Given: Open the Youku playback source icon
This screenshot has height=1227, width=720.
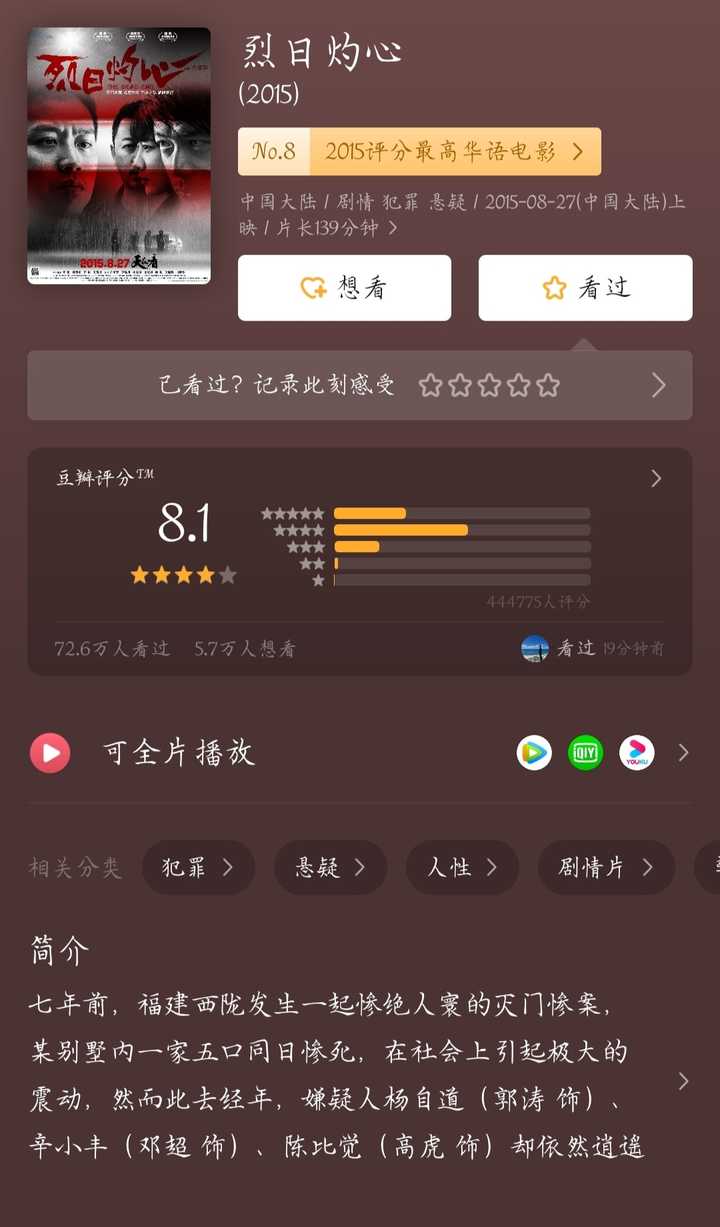Looking at the screenshot, I should (637, 752).
